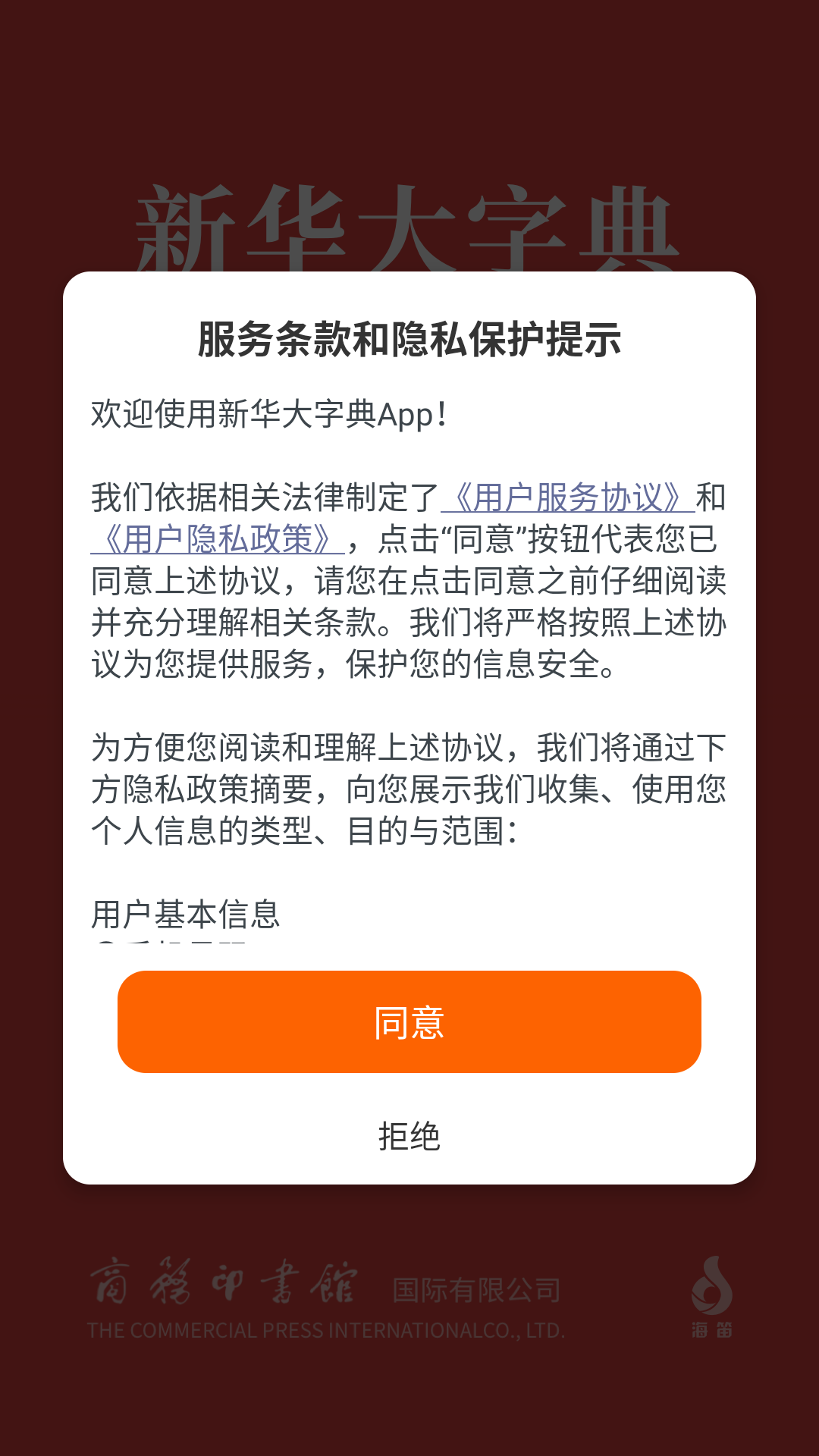Open the 《用户服务协议》 link
819x1456 pixels.
coord(567,498)
